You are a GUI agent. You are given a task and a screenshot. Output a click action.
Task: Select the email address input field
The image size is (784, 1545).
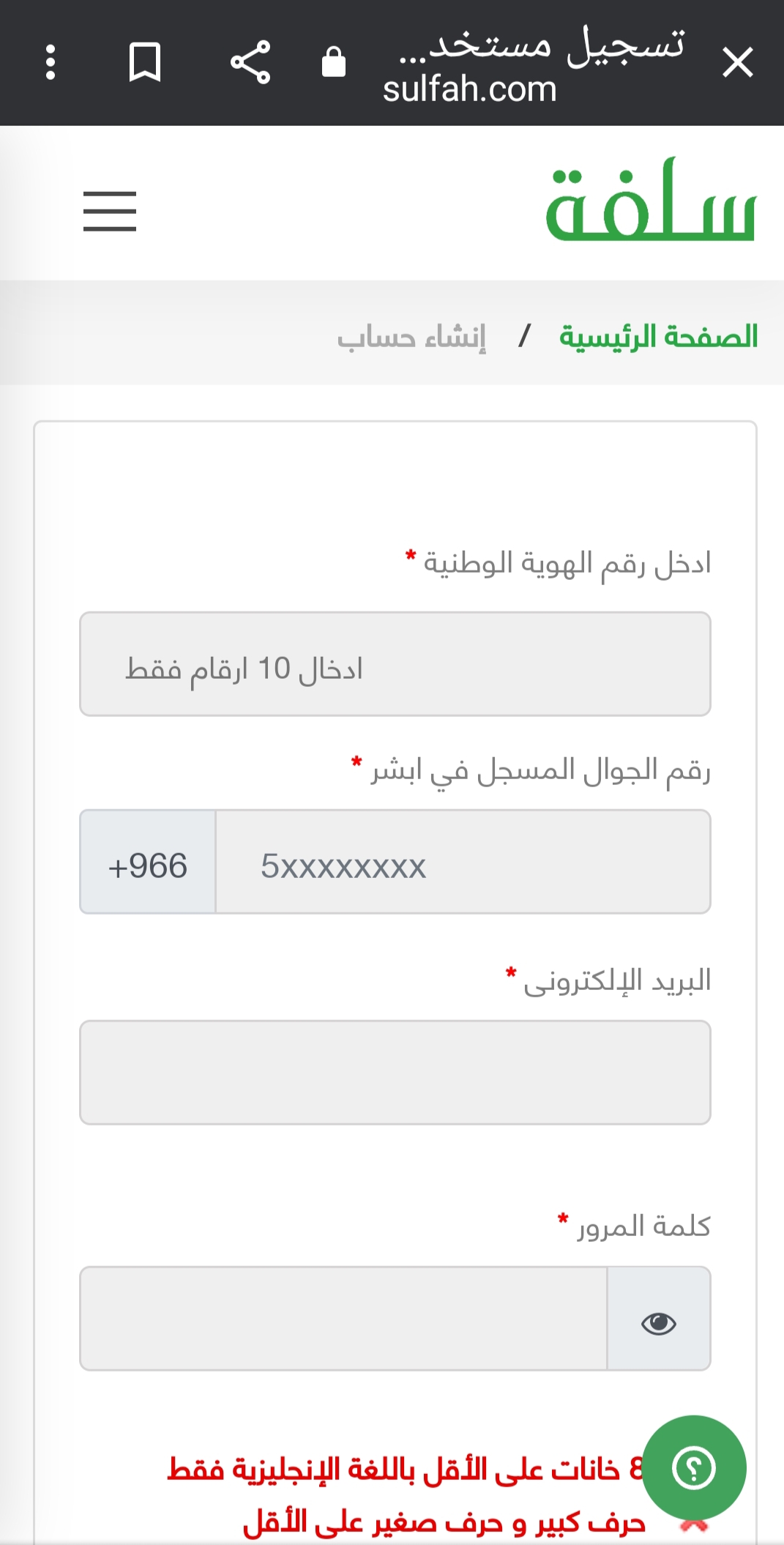pos(395,1073)
